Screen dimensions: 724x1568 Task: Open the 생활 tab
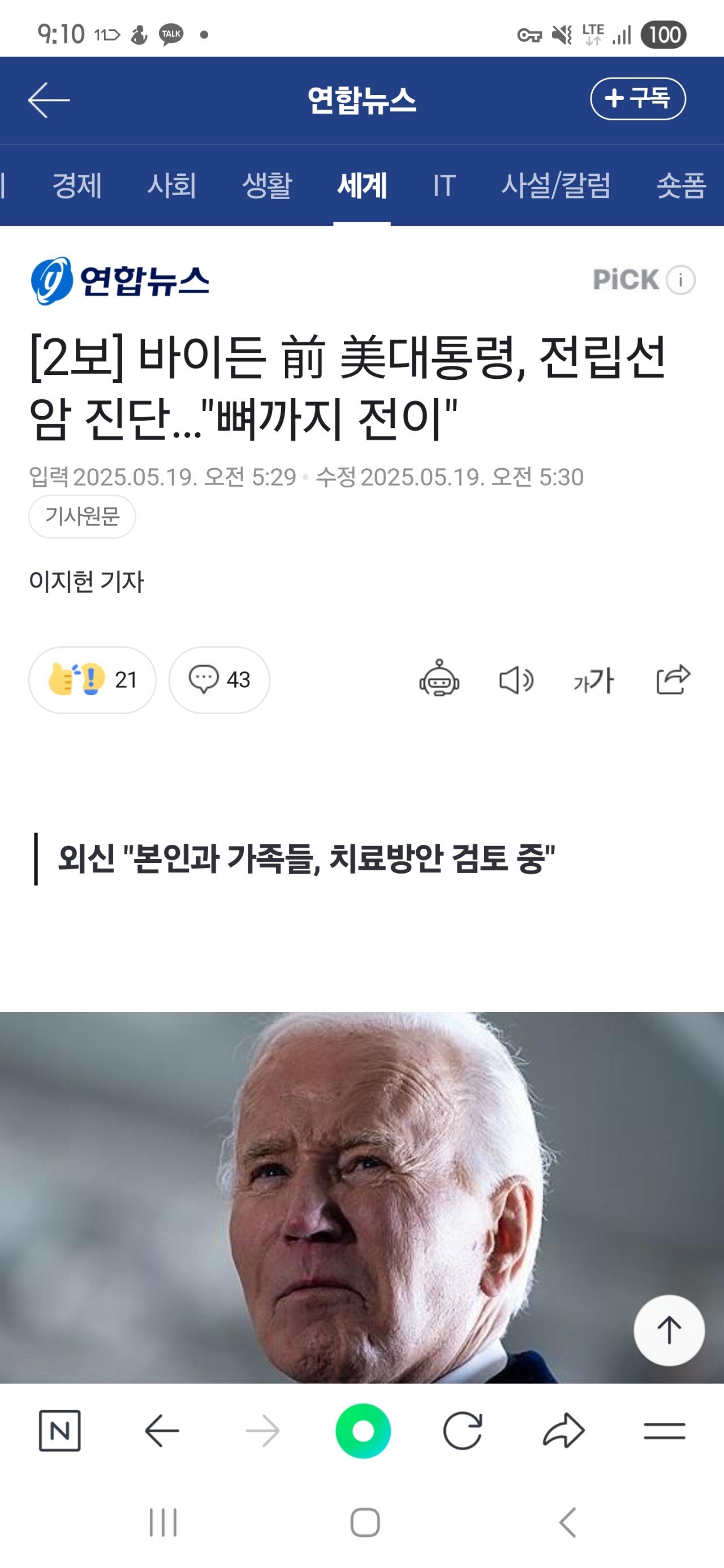coord(268,185)
